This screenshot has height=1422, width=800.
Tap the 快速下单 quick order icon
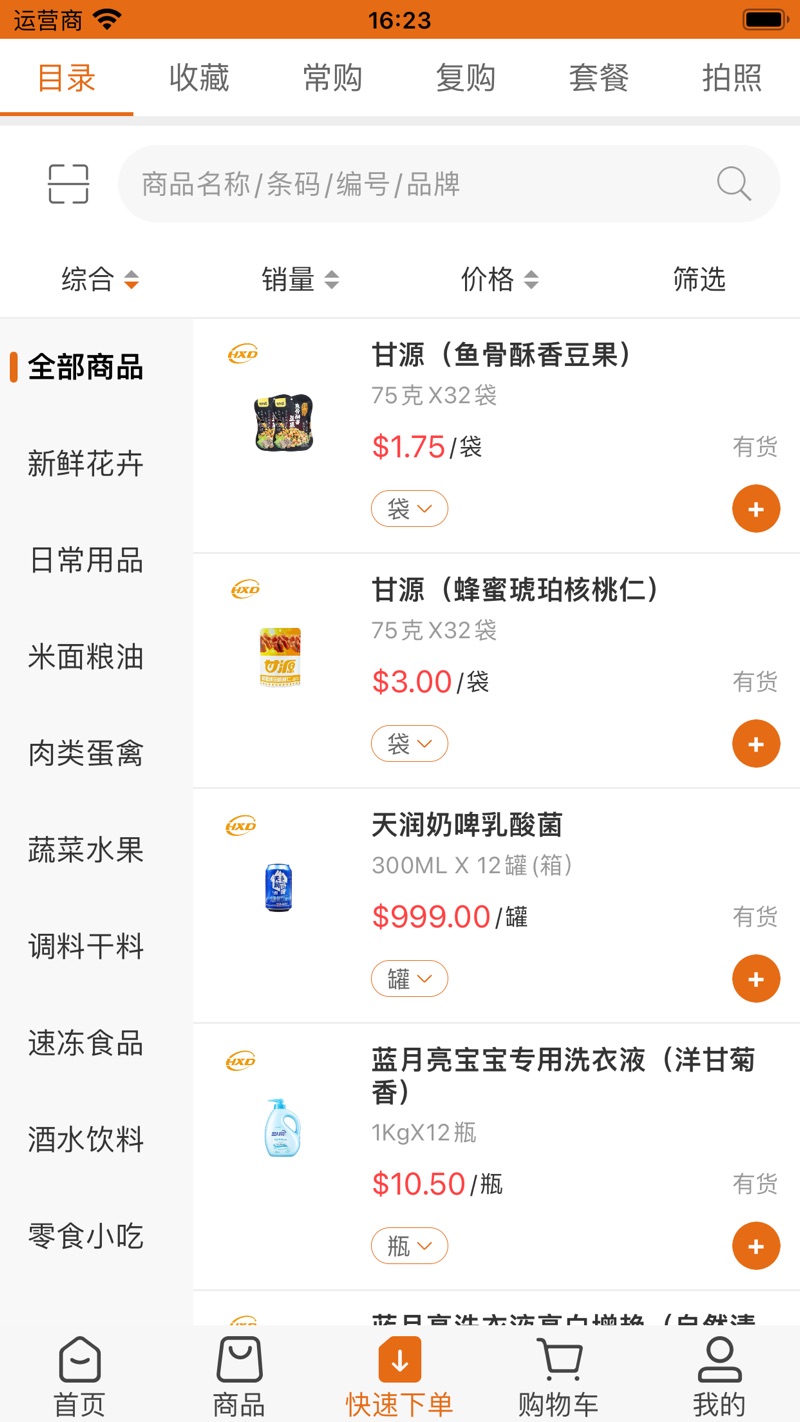click(399, 1361)
